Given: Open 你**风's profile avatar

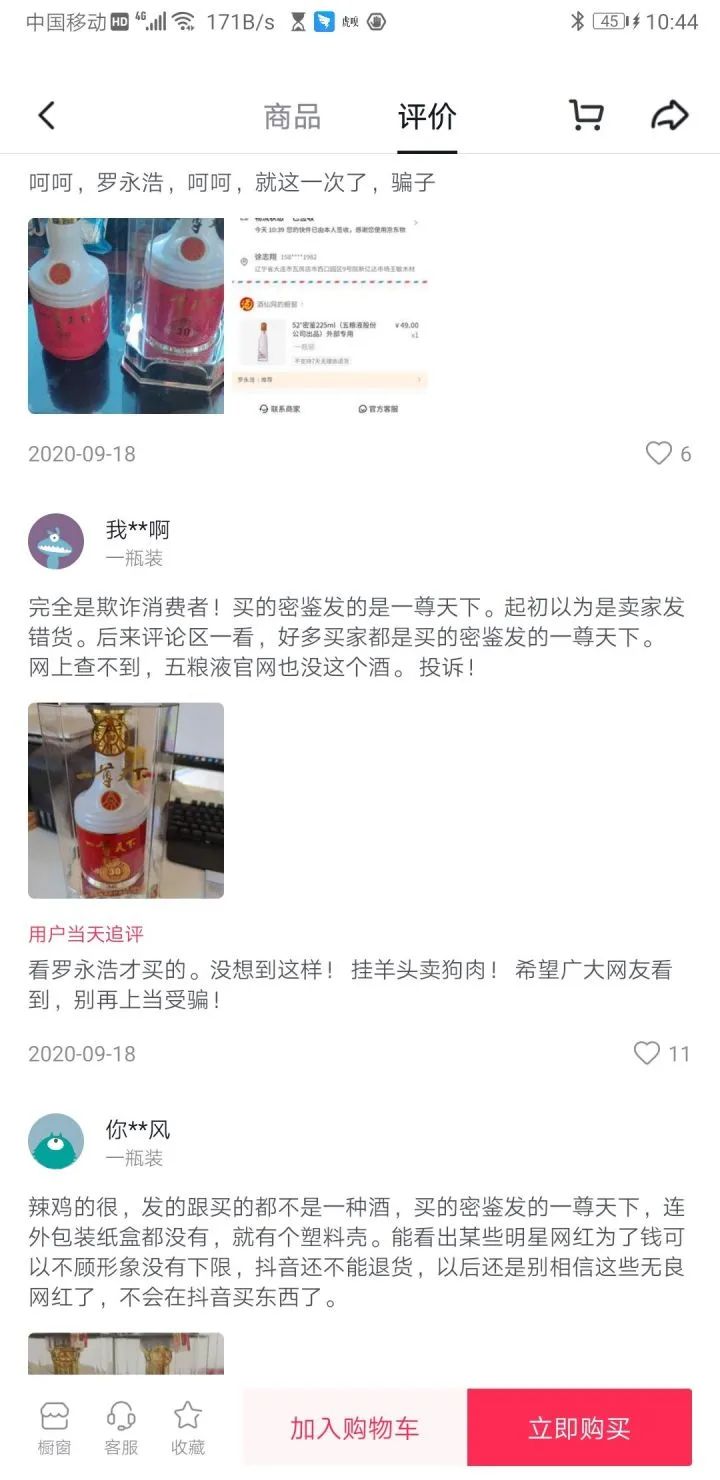Looking at the screenshot, I should pos(56,1141).
